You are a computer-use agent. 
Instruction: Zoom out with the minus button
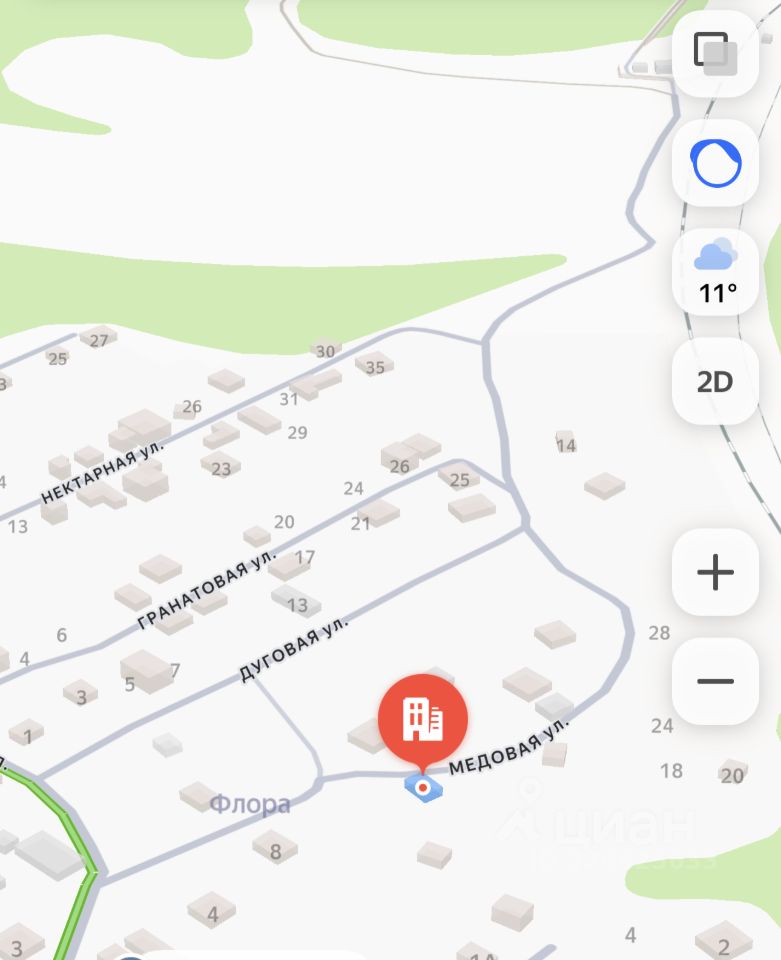(x=715, y=681)
